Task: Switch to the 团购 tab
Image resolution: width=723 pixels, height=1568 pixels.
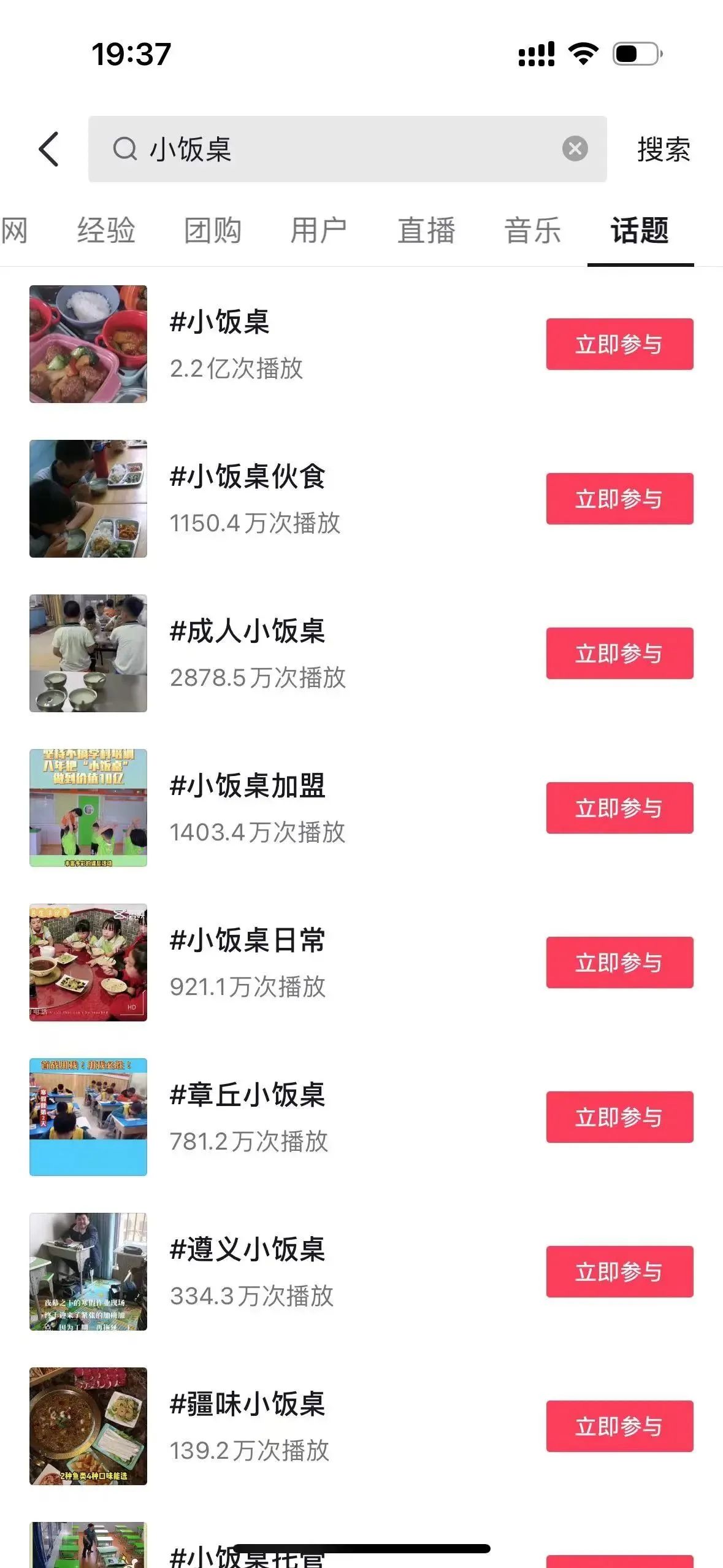Action: pos(213,231)
